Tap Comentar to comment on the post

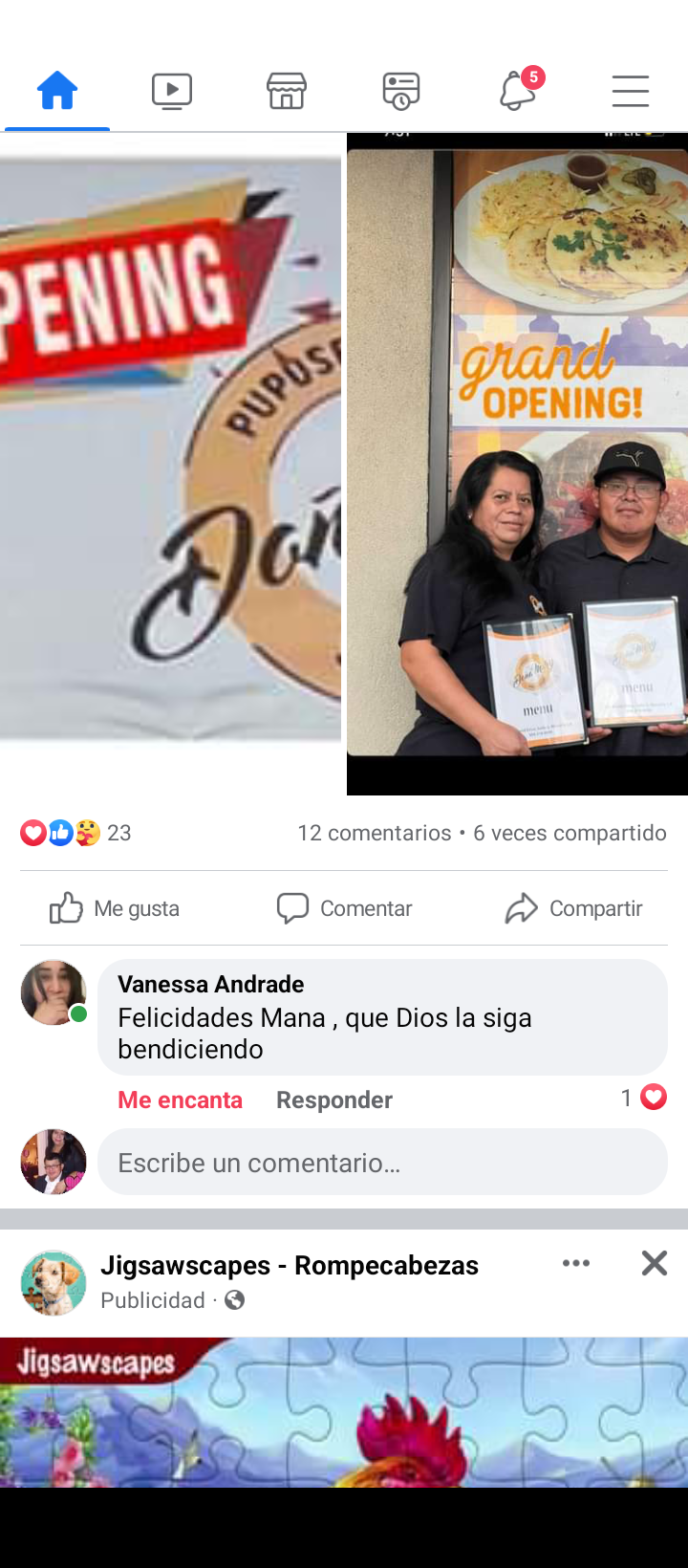pyautogui.click(x=344, y=908)
